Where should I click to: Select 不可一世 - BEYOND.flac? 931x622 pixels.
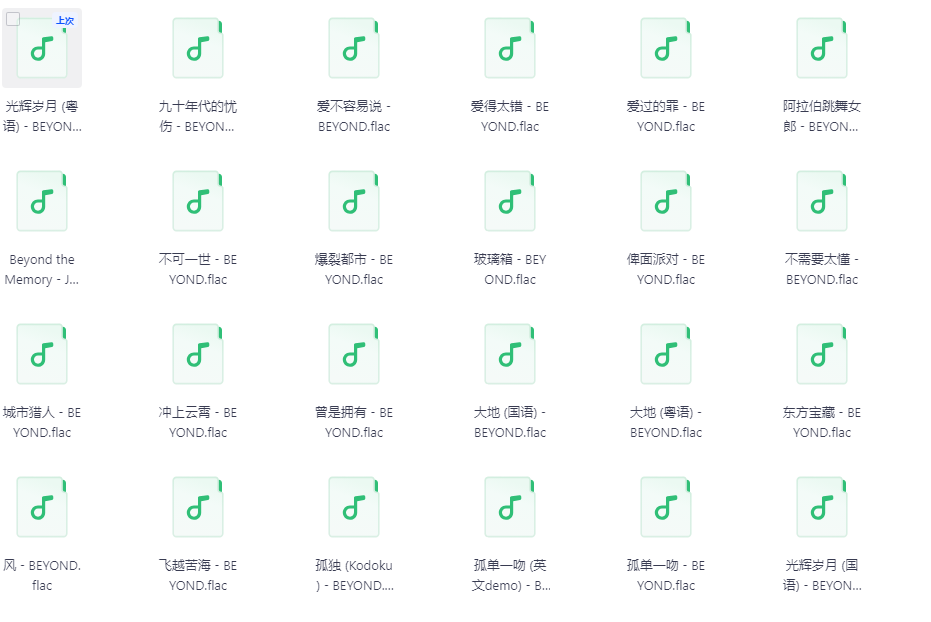(x=198, y=201)
